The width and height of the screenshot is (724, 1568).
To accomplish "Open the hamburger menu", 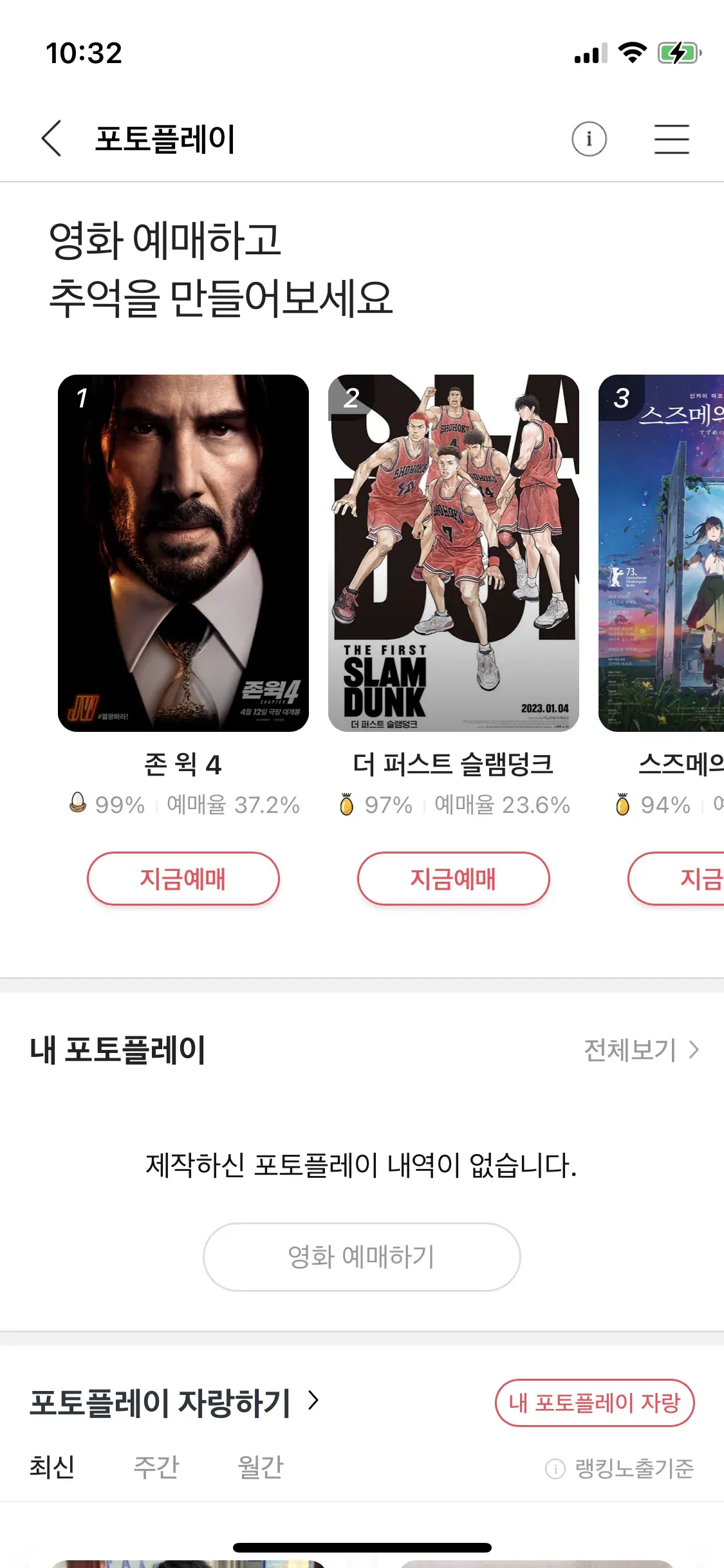I will pos(671,139).
